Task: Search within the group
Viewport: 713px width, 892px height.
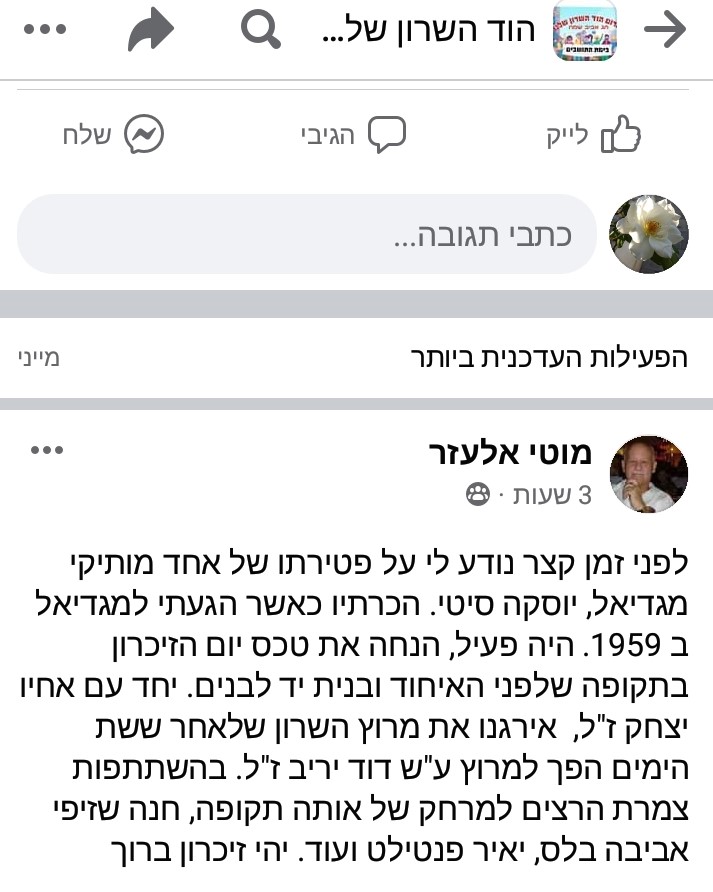Action: [261, 31]
